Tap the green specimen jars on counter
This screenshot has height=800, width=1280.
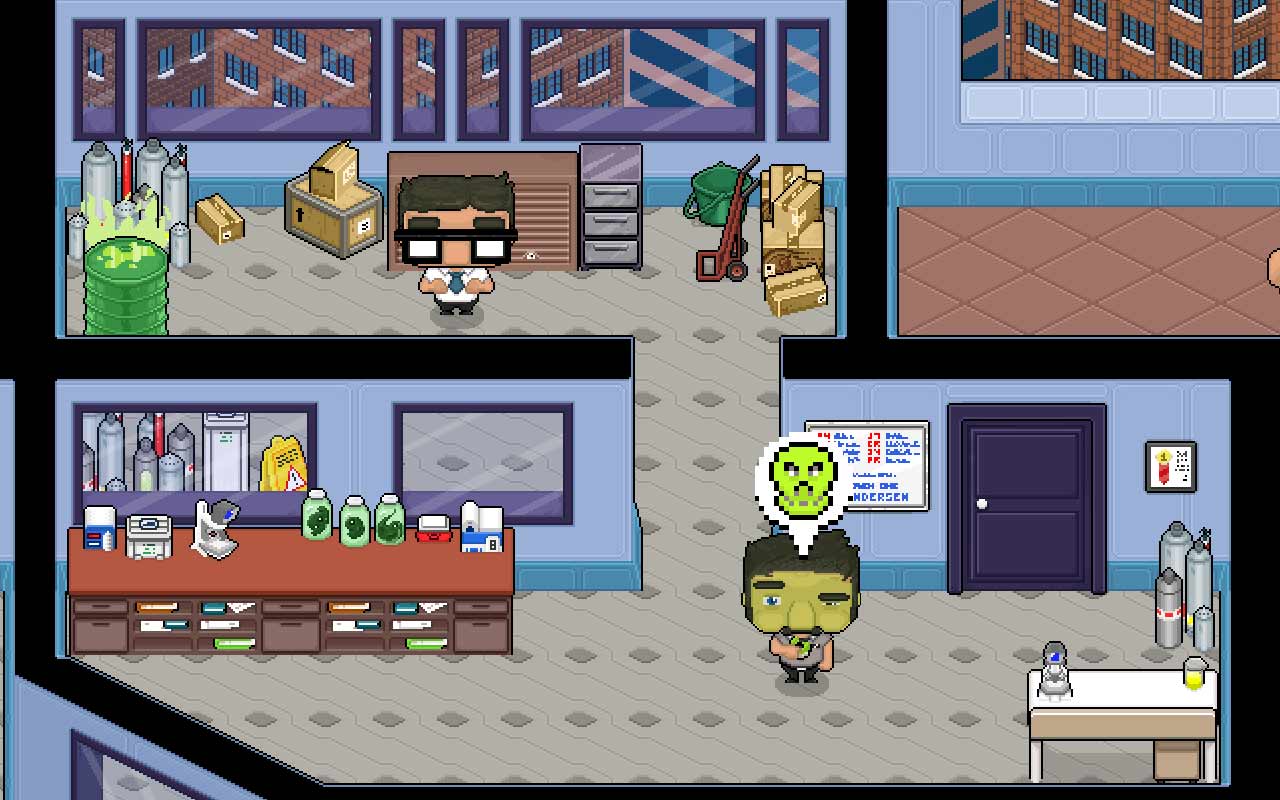354,518
